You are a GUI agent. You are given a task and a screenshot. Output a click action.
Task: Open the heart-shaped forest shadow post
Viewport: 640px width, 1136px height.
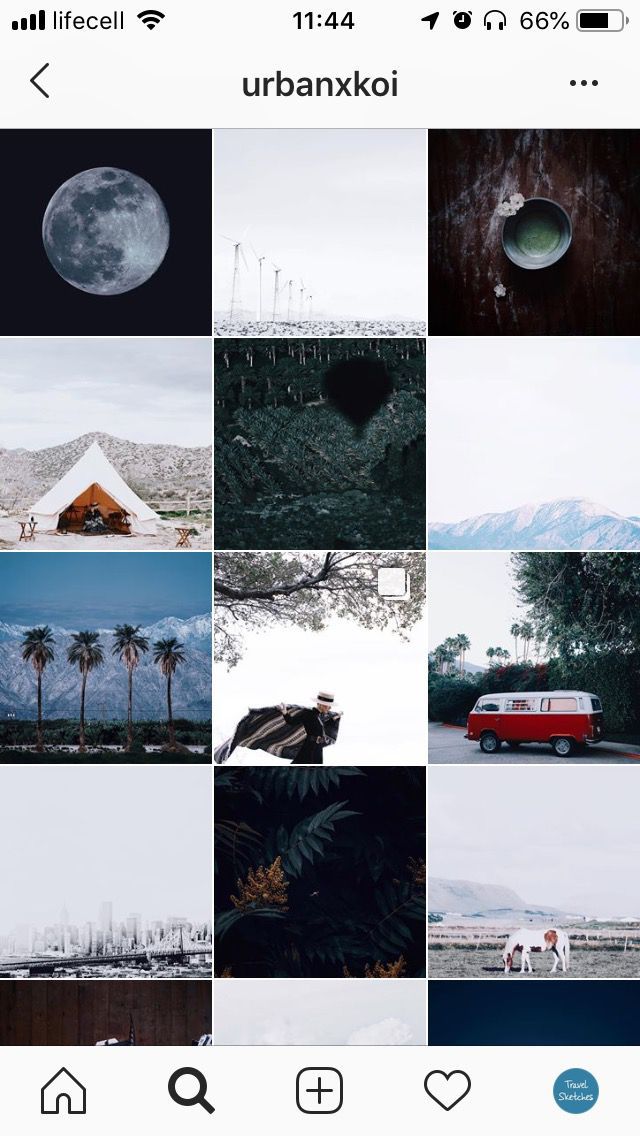tap(320, 444)
